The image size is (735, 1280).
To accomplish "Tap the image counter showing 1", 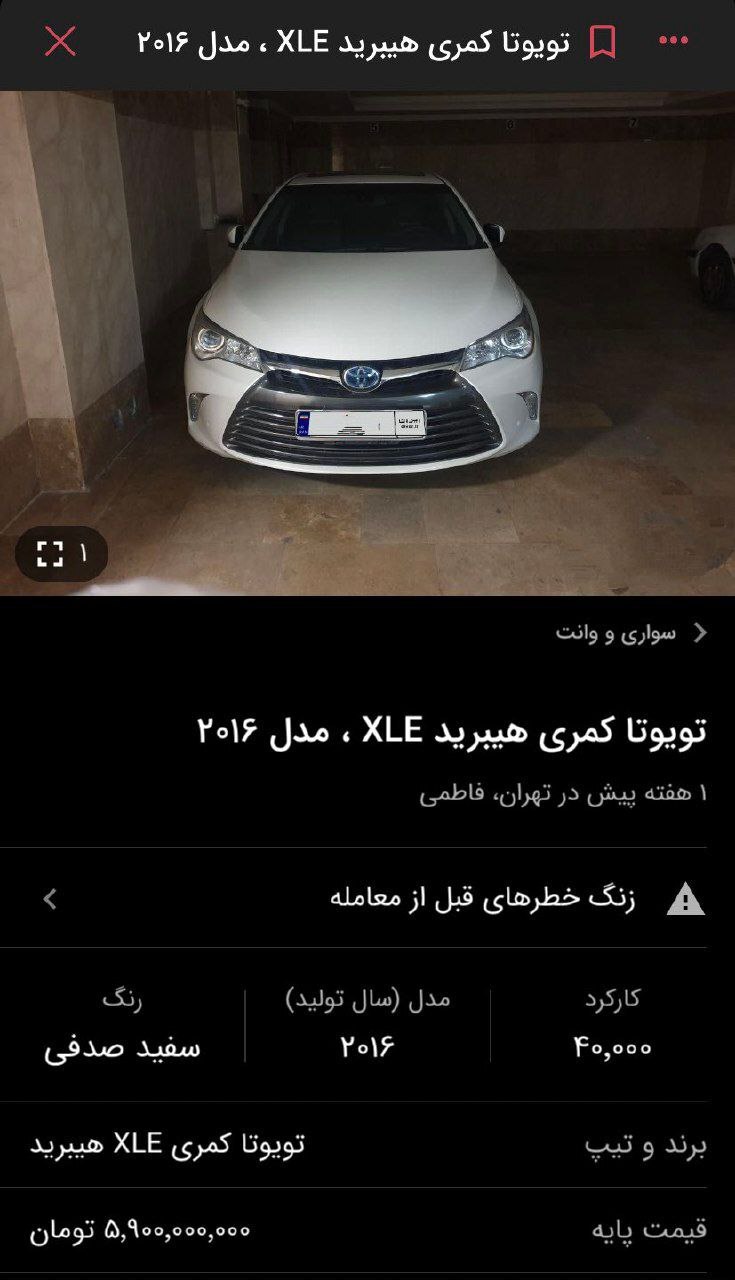I will pos(85,550).
